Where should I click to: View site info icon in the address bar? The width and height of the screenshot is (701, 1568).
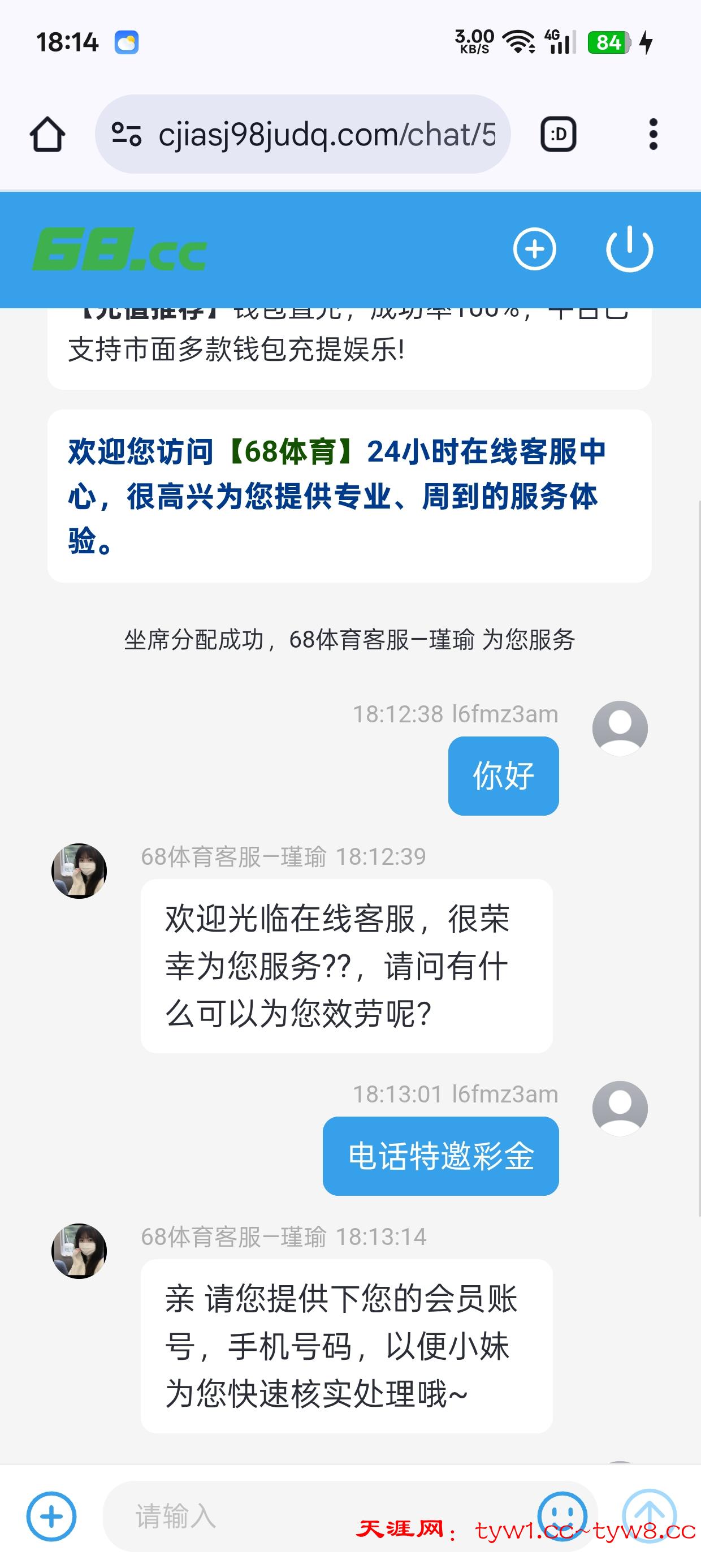127,134
